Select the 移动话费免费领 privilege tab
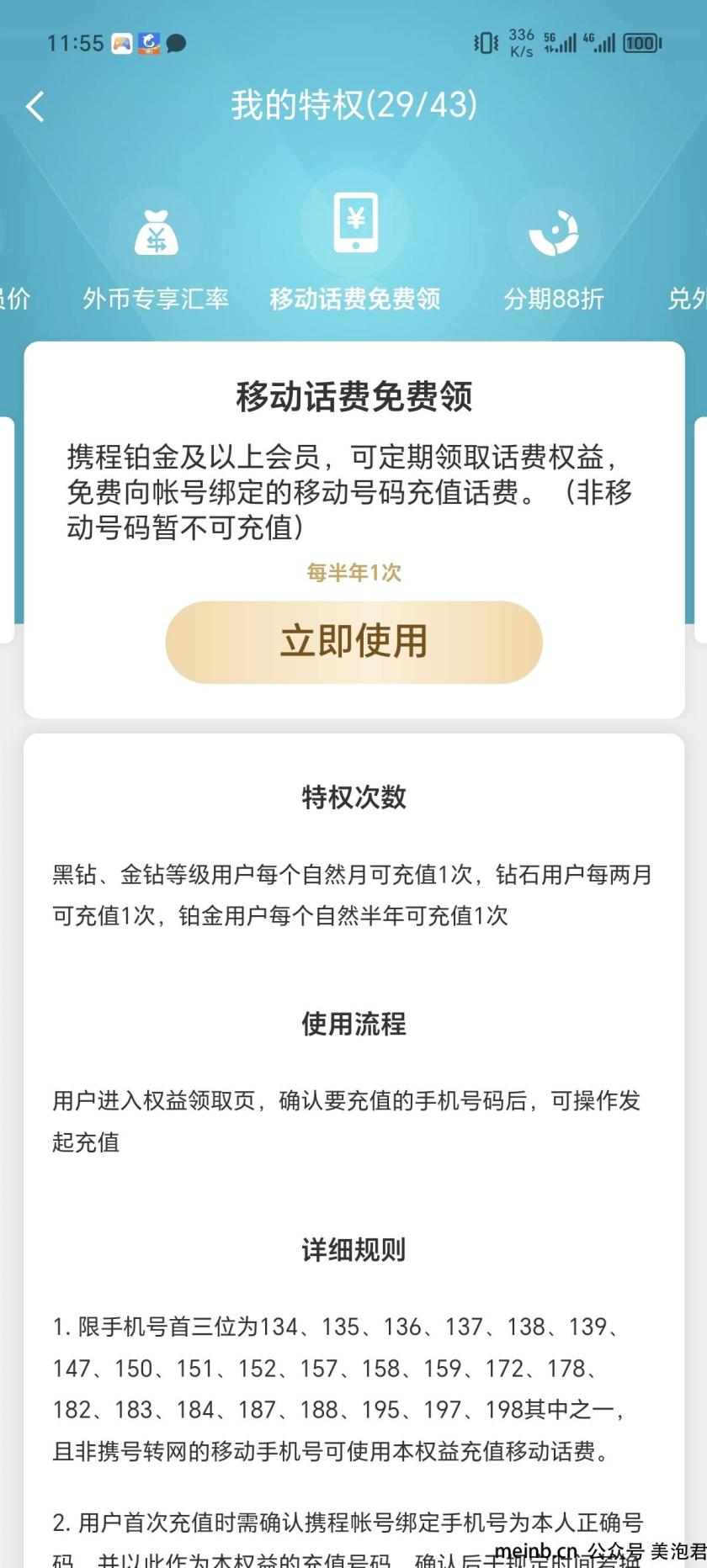Viewport: 707px width, 1568px height. pos(354,252)
